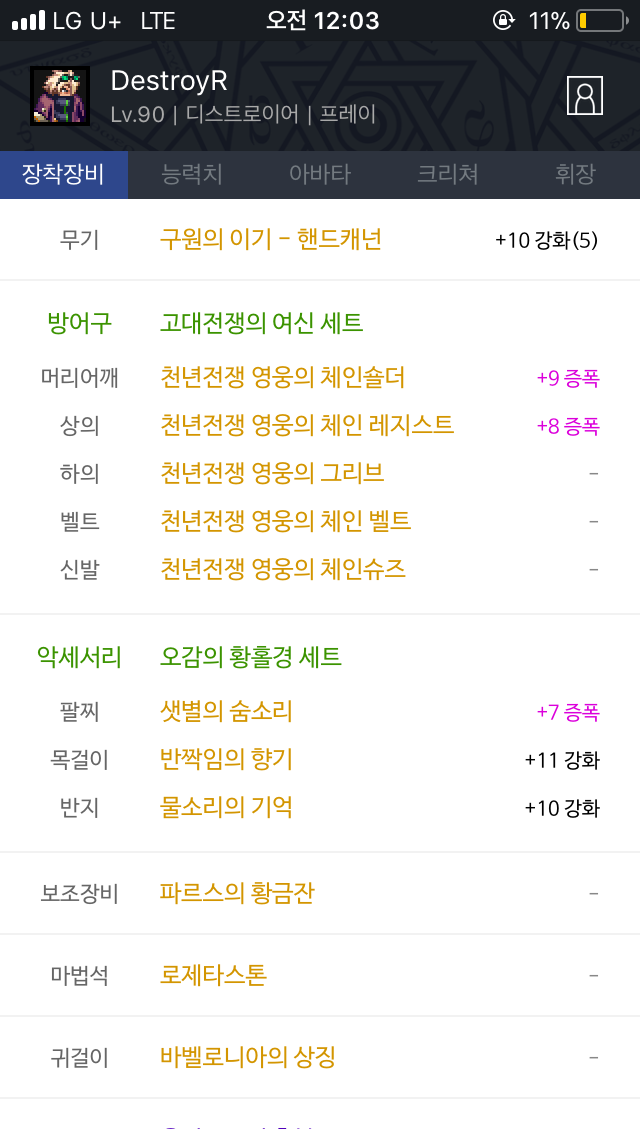Open the 물소리의 기억 ring
Viewport: 640px width, 1136px height.
pos(226,807)
